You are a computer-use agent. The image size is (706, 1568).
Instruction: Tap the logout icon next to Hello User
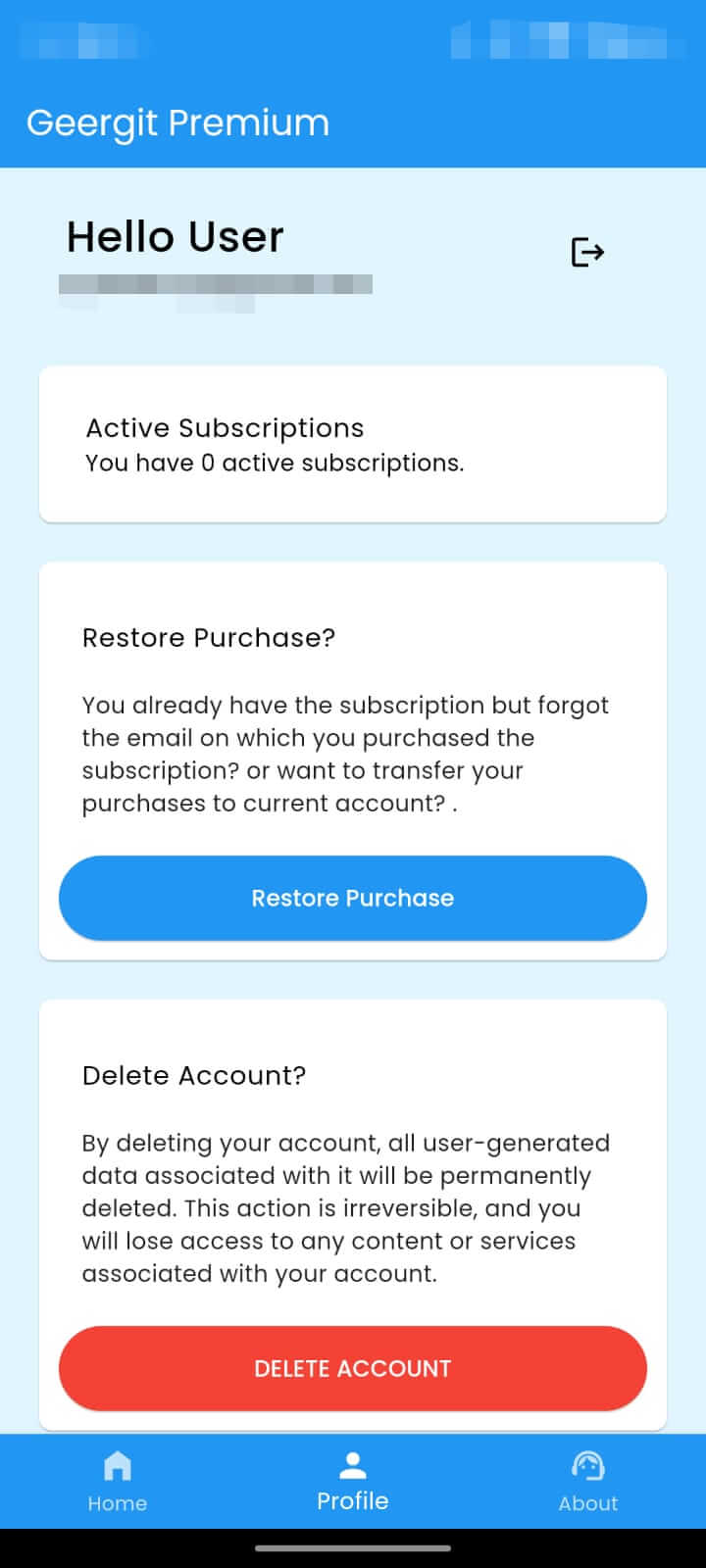pyautogui.click(x=587, y=252)
